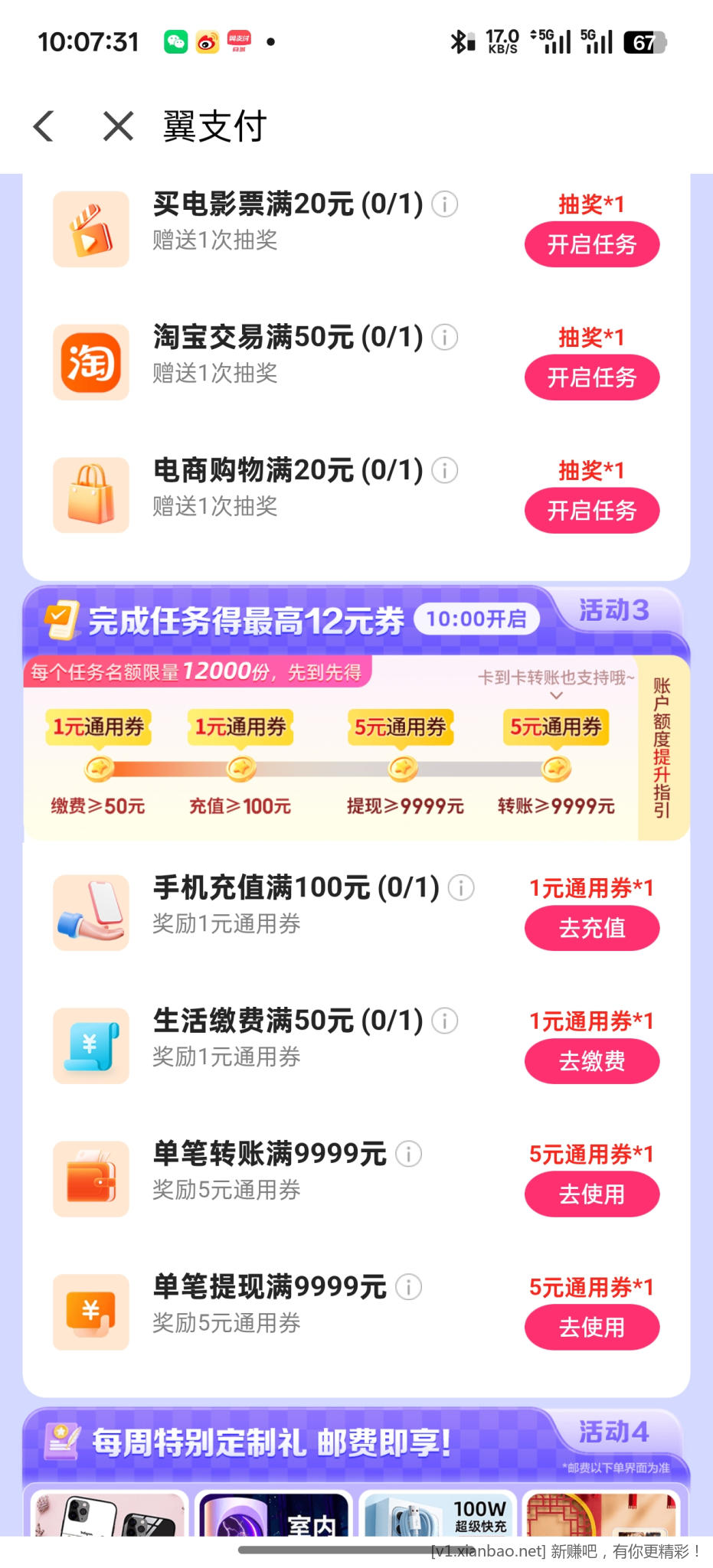Expand the 10:00开启 countdown banner
The height and width of the screenshot is (1568, 713).
coord(479,620)
